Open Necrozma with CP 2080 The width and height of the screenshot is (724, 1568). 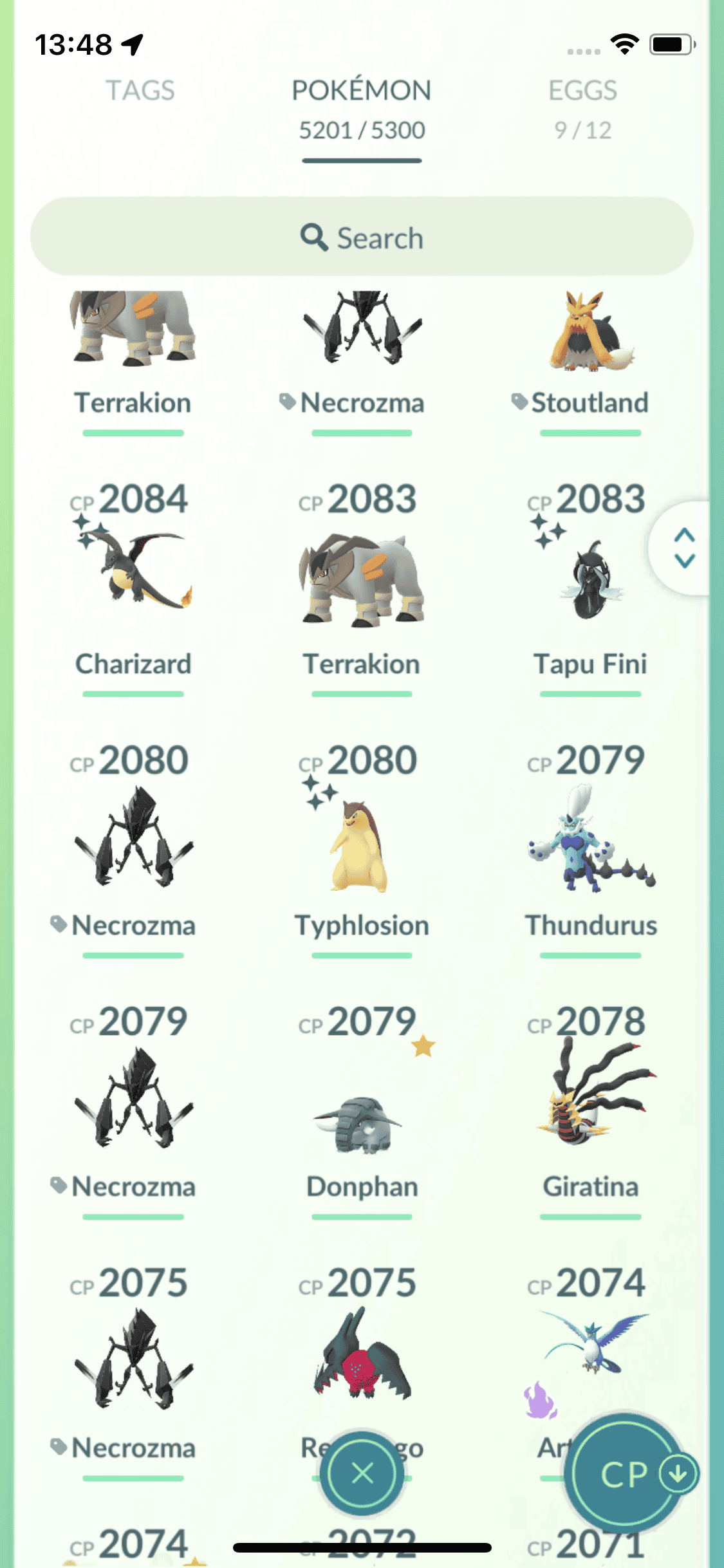coord(133,837)
